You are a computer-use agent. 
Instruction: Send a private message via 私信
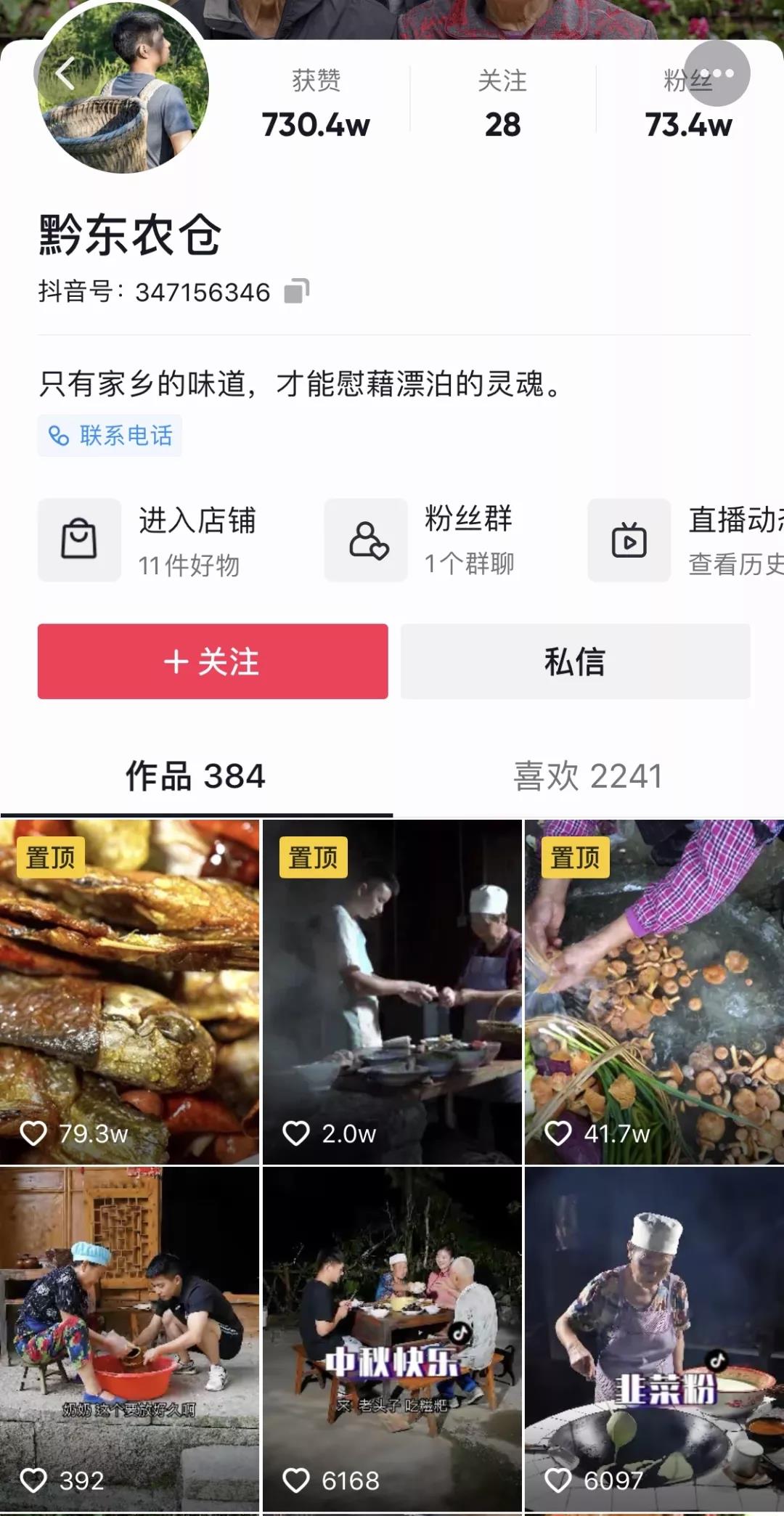point(575,661)
